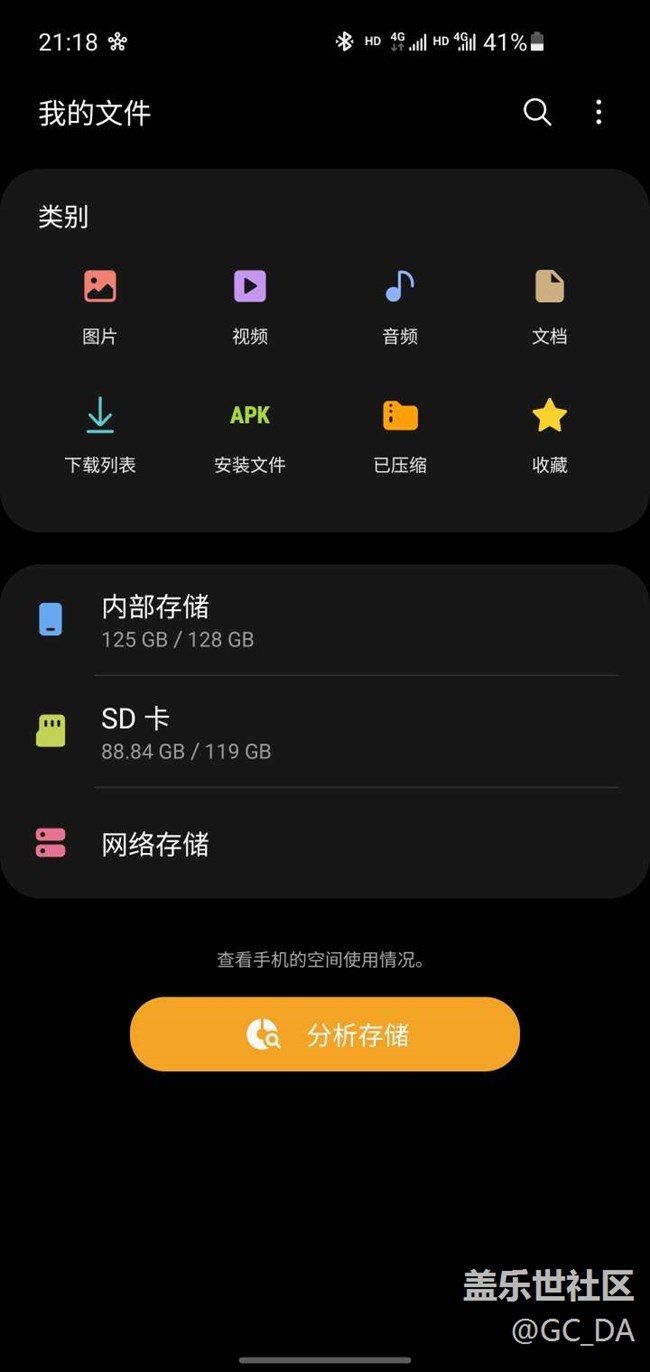Open the 图片 images category
The width and height of the screenshot is (650, 1372).
tap(100, 303)
